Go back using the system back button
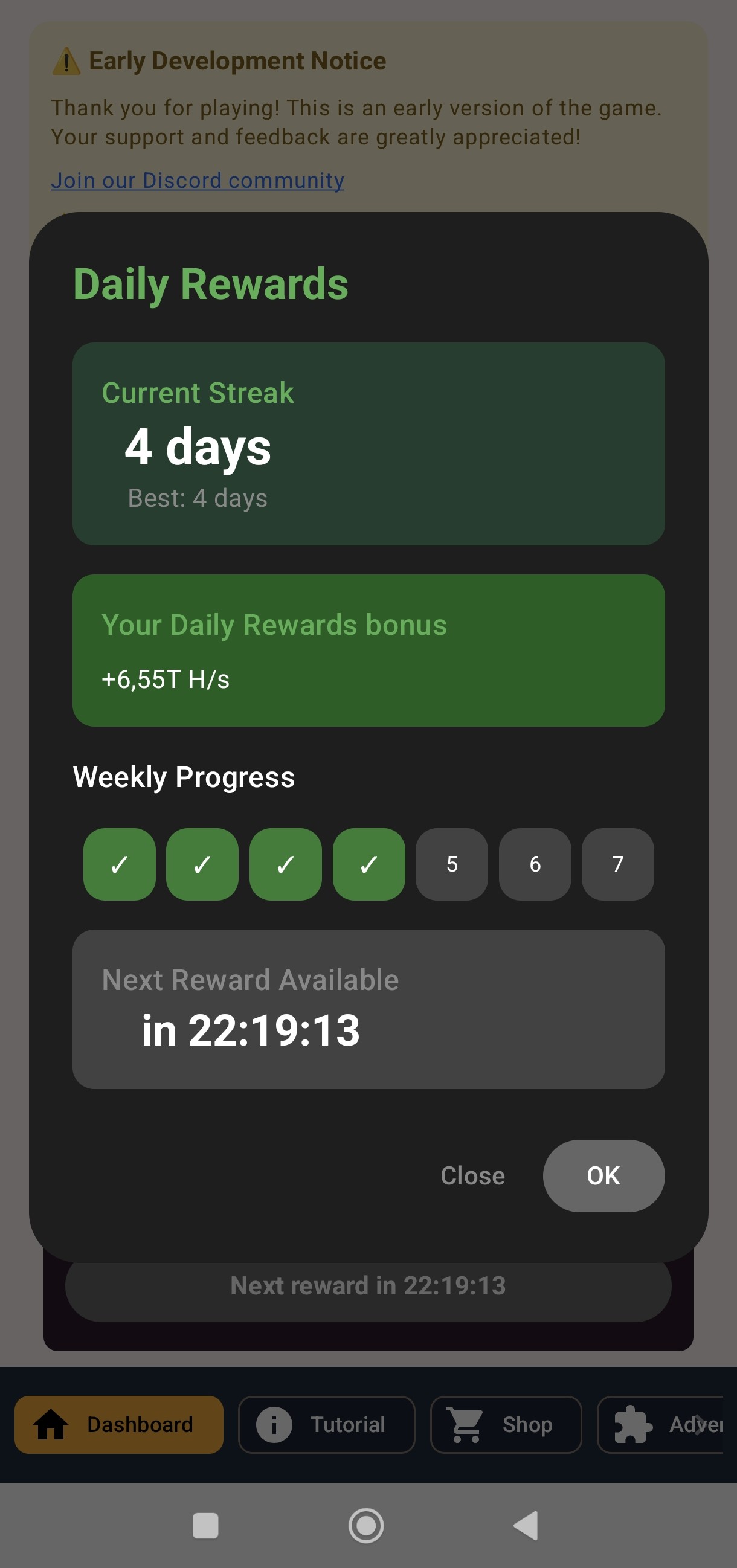 point(526,1525)
